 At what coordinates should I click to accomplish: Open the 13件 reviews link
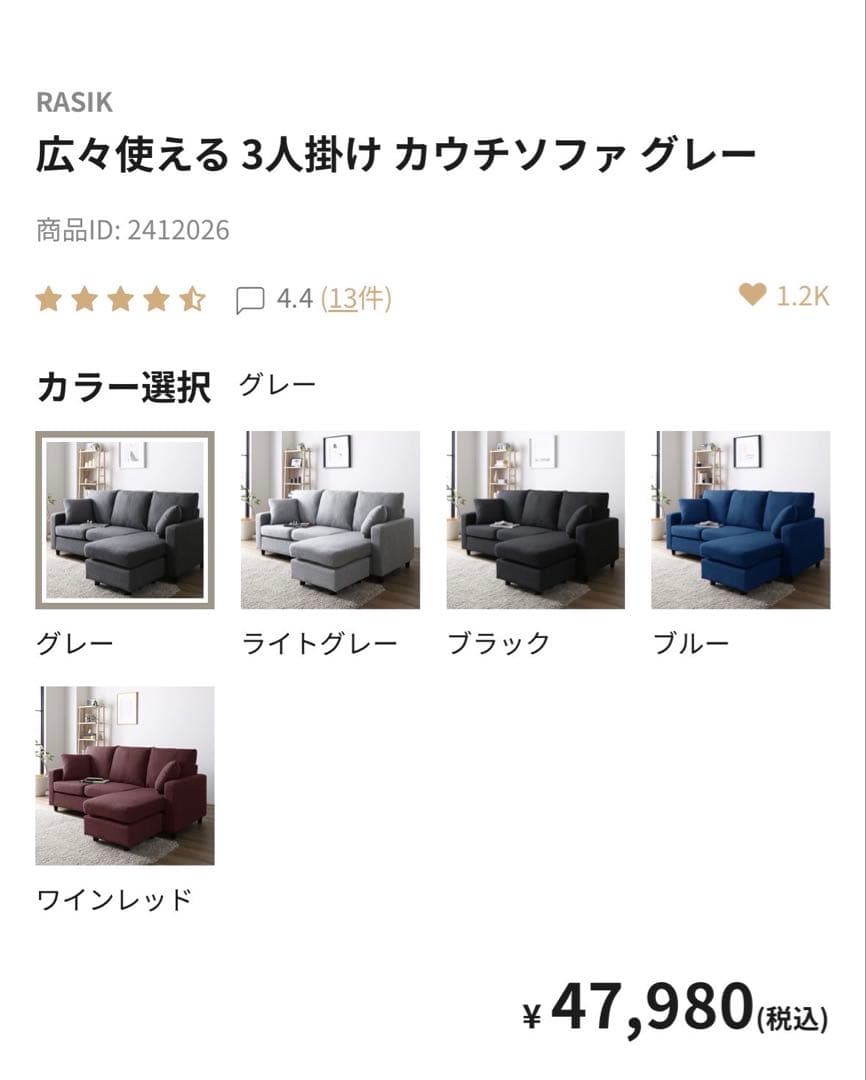[355, 297]
